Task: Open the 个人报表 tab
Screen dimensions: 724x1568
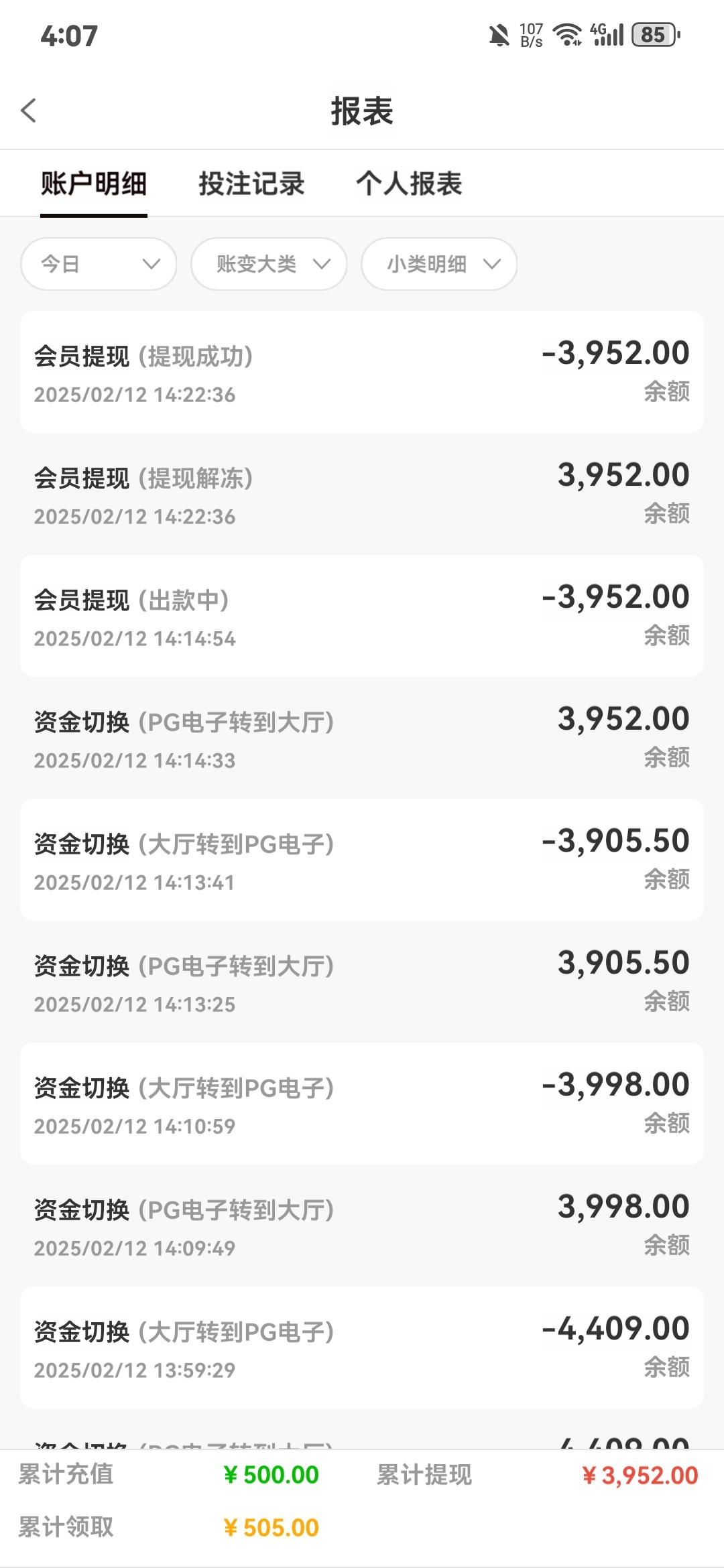Action: pyautogui.click(x=409, y=184)
